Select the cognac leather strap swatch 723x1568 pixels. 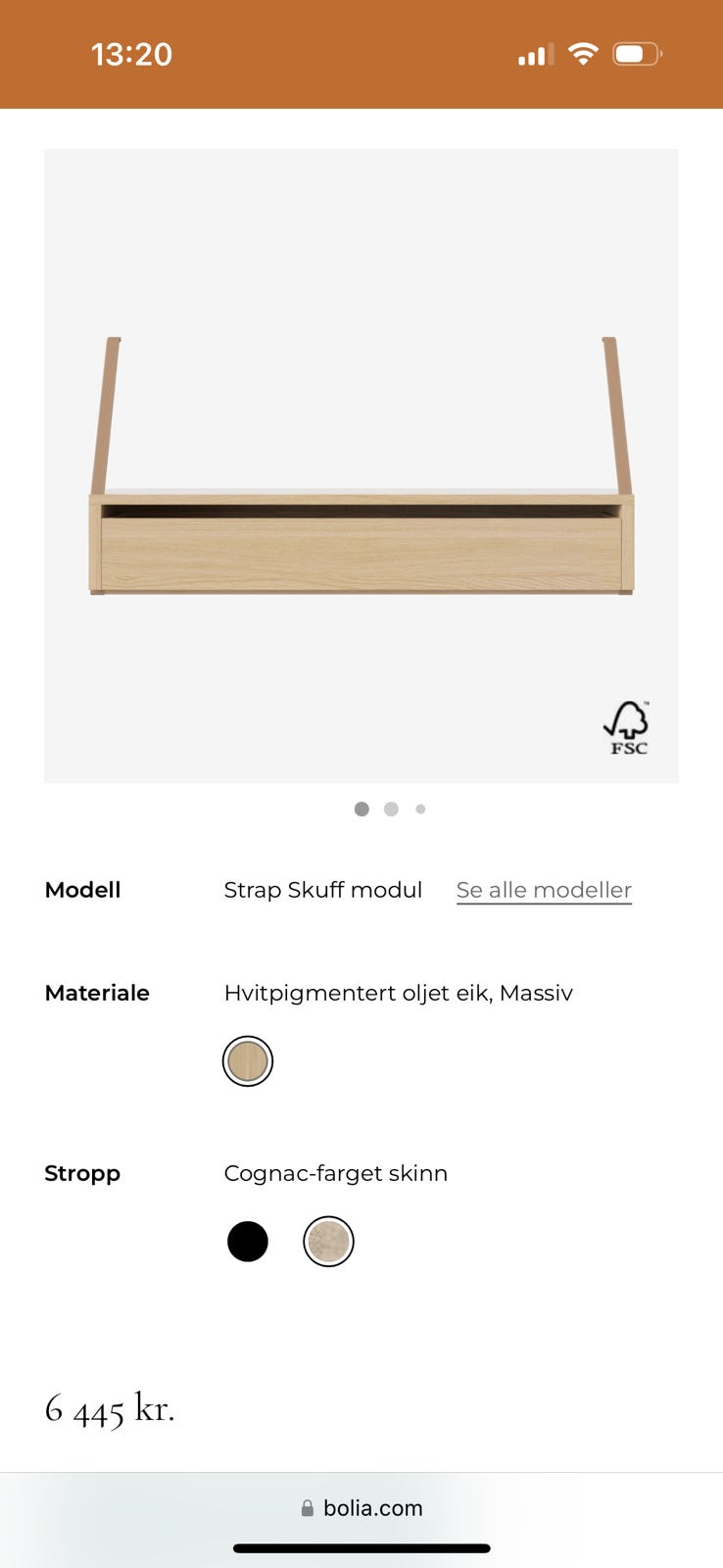328,1241
